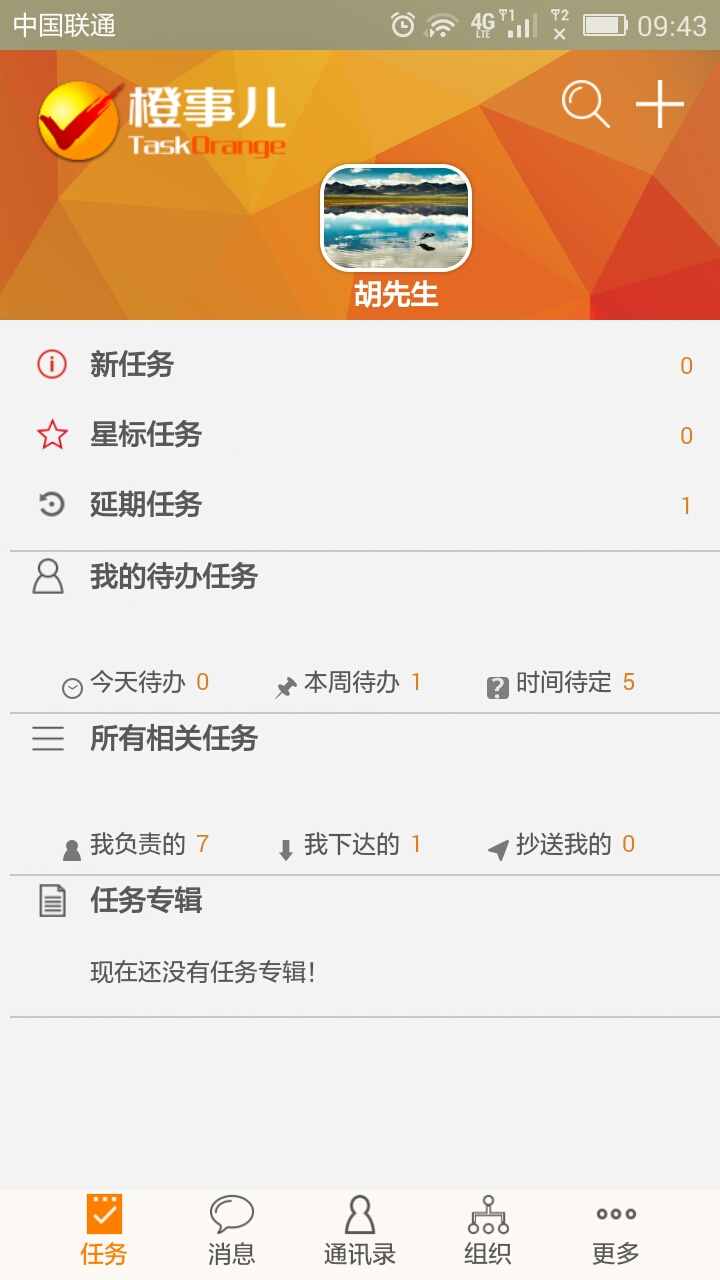Screen dimensions: 720x1280
Task: Open the 更多 tab
Action: click(x=616, y=1230)
